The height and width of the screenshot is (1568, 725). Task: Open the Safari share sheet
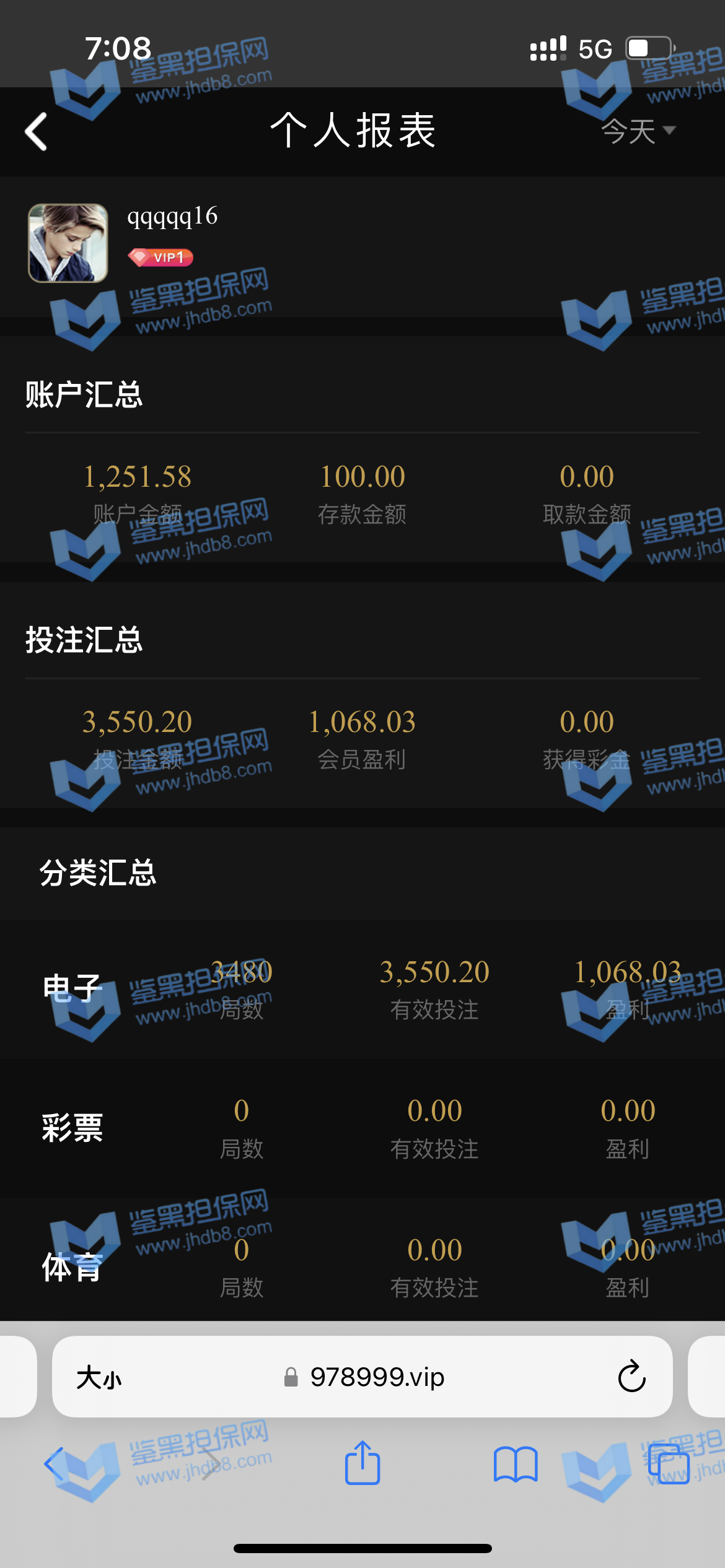pyautogui.click(x=362, y=1463)
